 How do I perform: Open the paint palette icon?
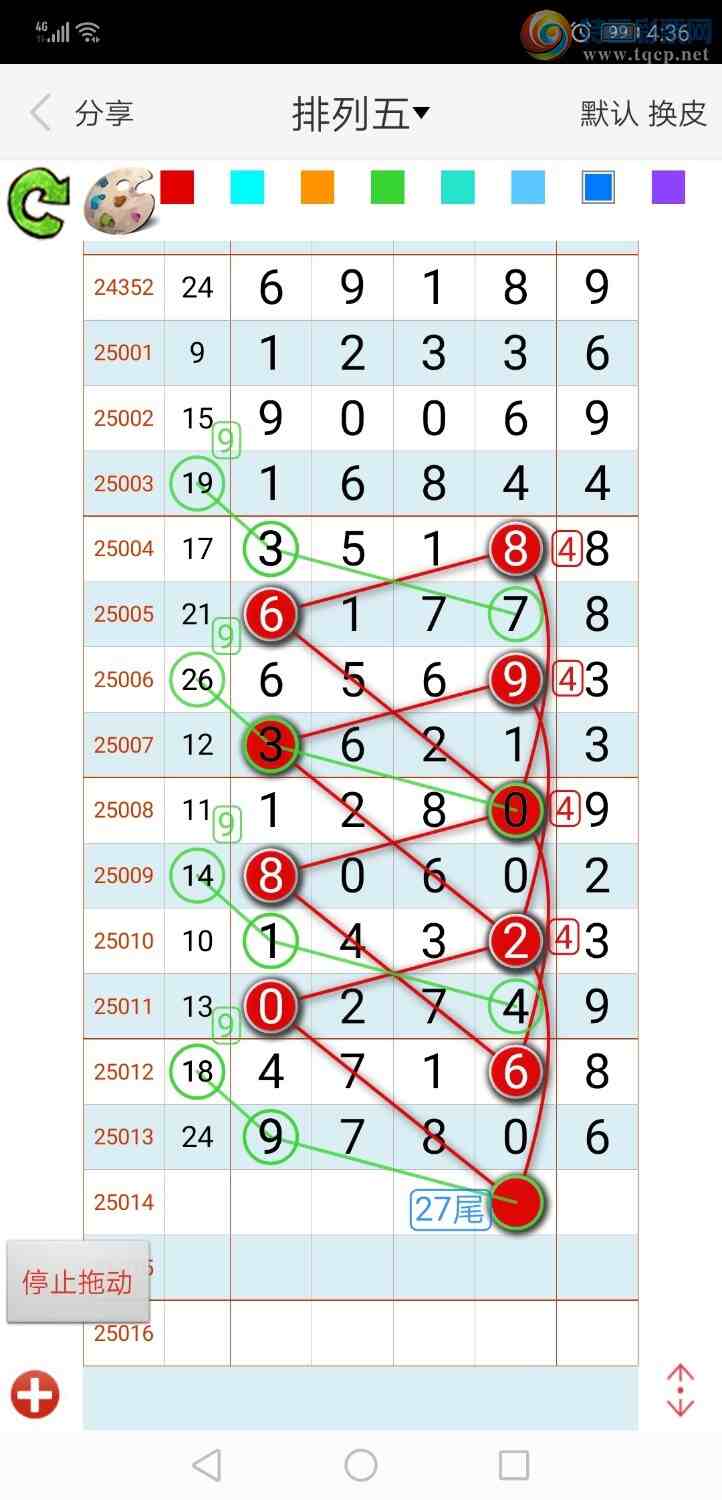pos(118,202)
